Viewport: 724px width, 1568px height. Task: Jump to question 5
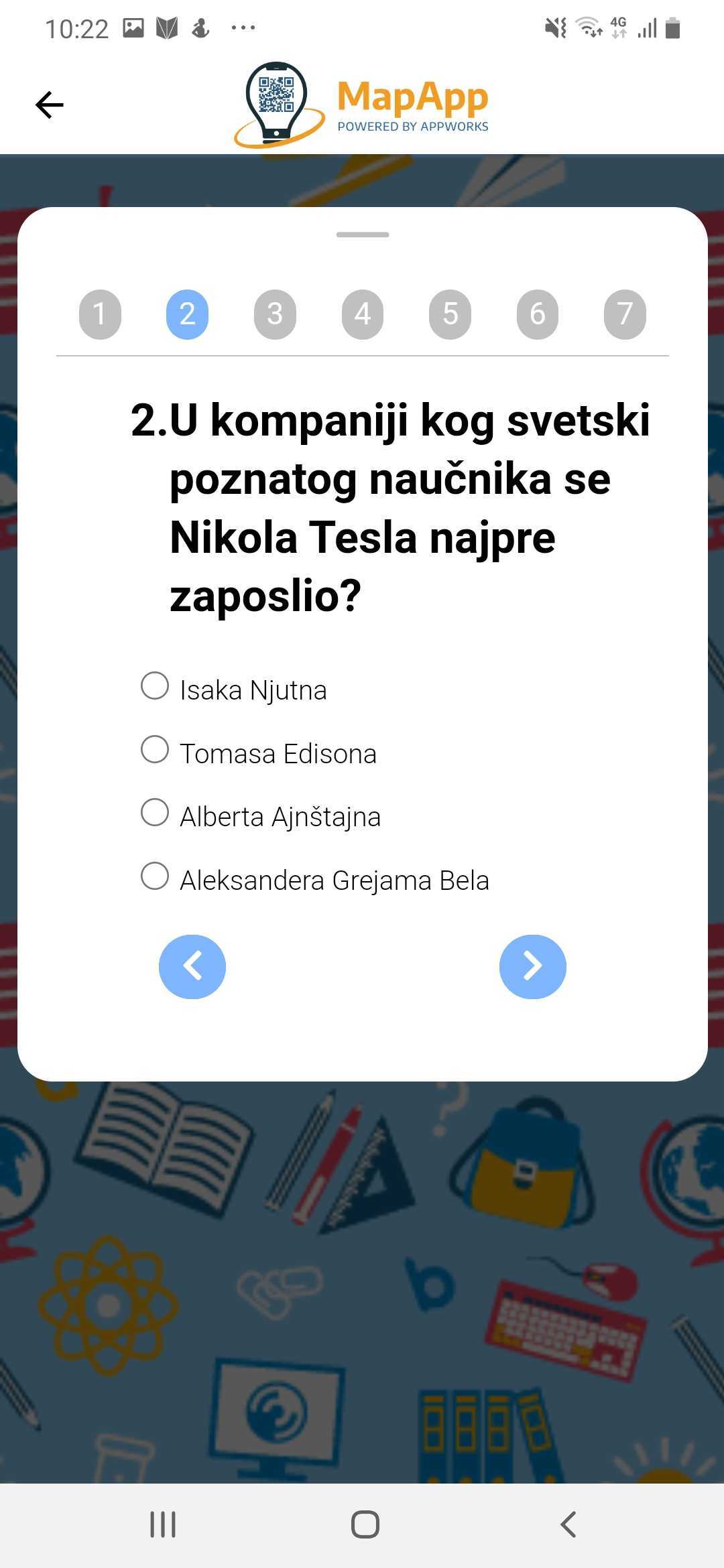[450, 314]
